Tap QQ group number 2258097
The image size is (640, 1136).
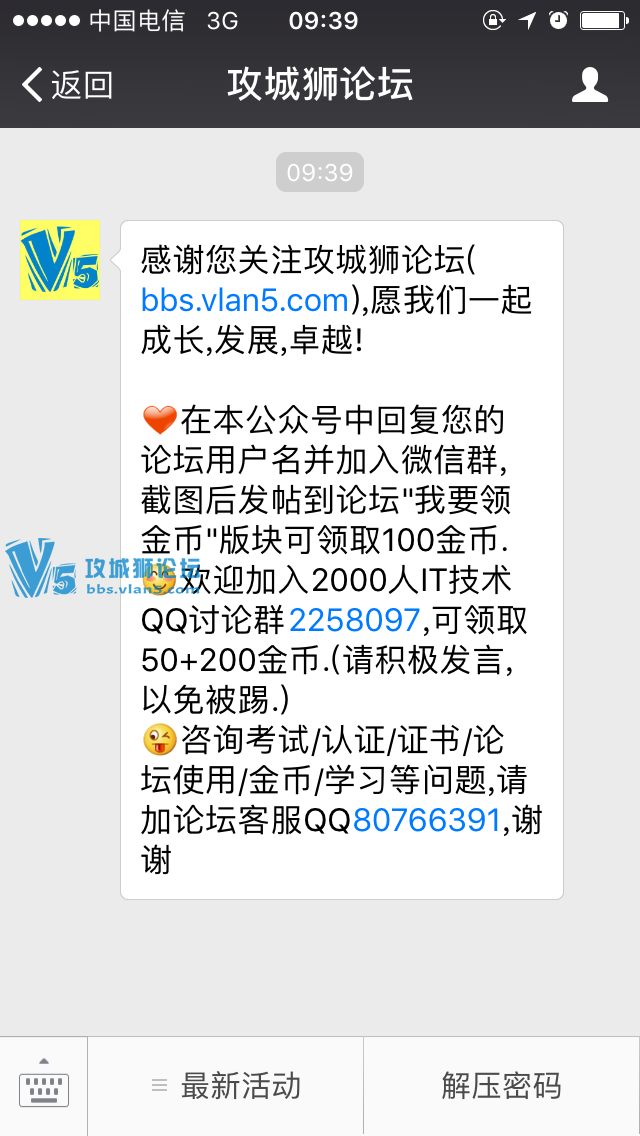tap(354, 620)
